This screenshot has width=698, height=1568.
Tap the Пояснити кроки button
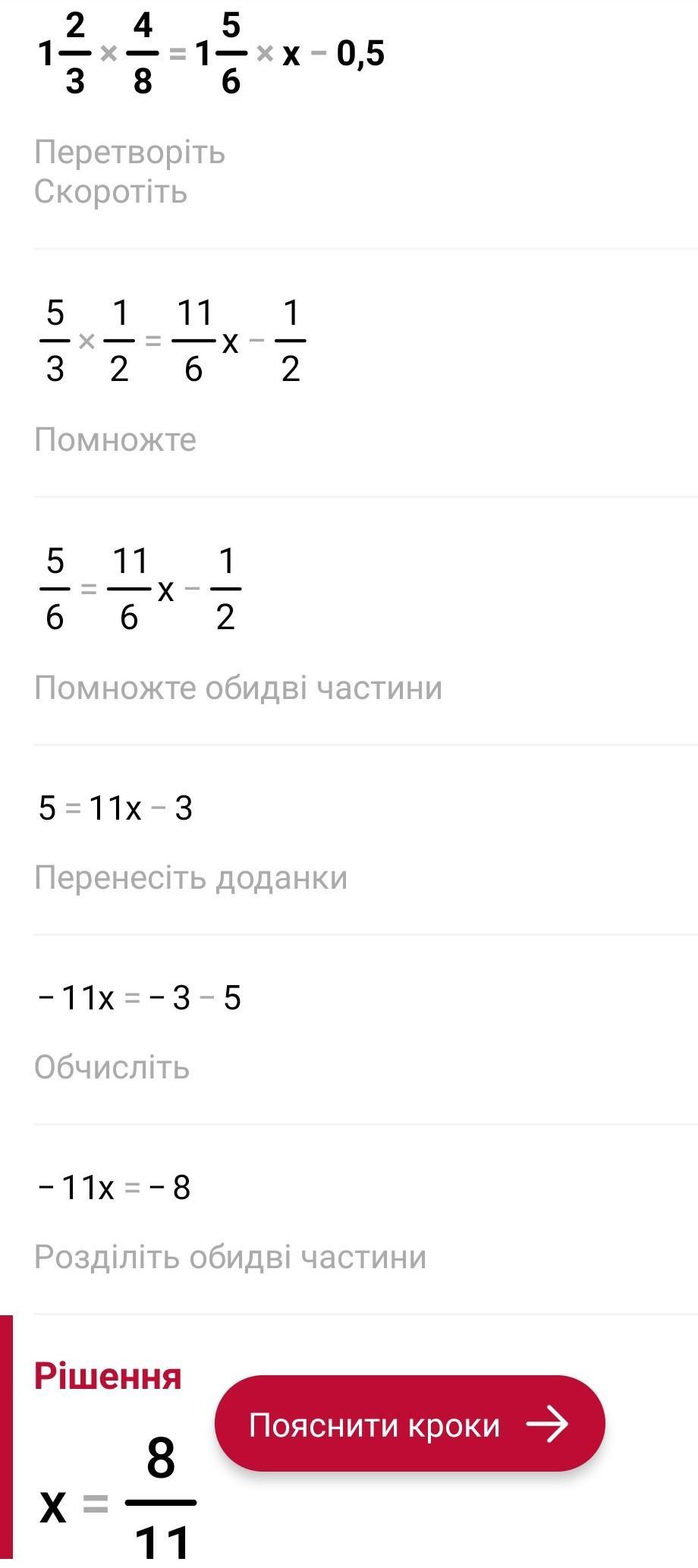(410, 1425)
